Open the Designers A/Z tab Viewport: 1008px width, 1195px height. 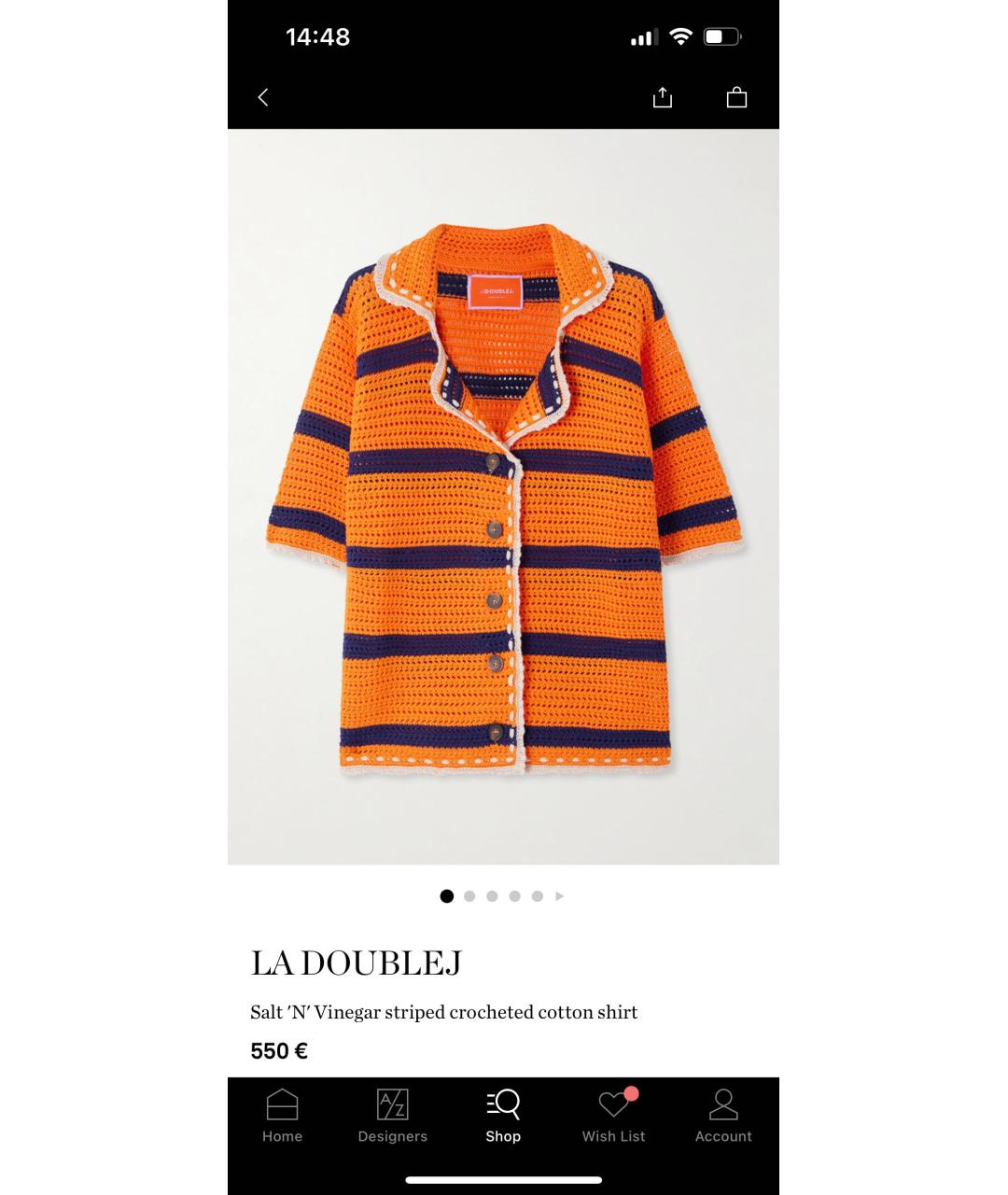point(392,1115)
